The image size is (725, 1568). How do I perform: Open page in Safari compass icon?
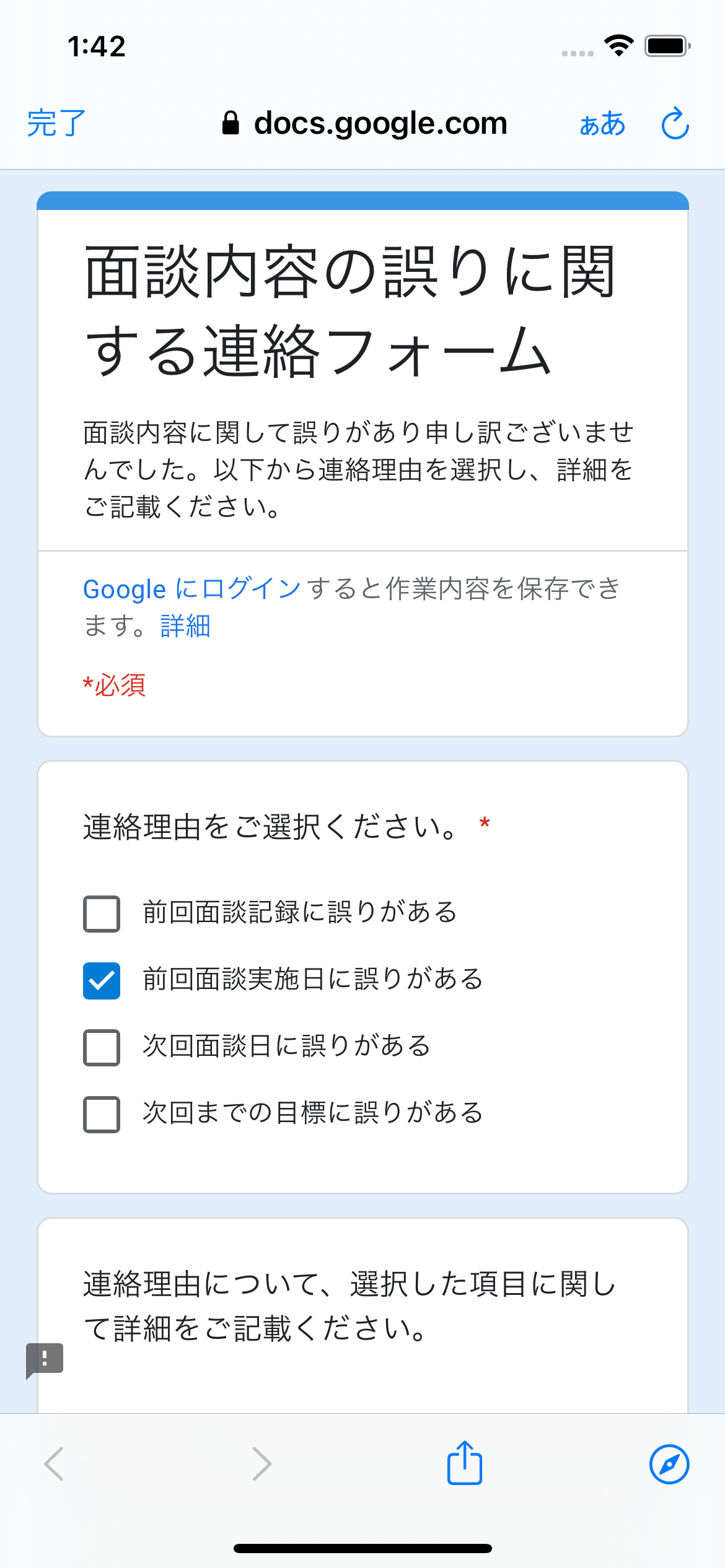tap(669, 1465)
